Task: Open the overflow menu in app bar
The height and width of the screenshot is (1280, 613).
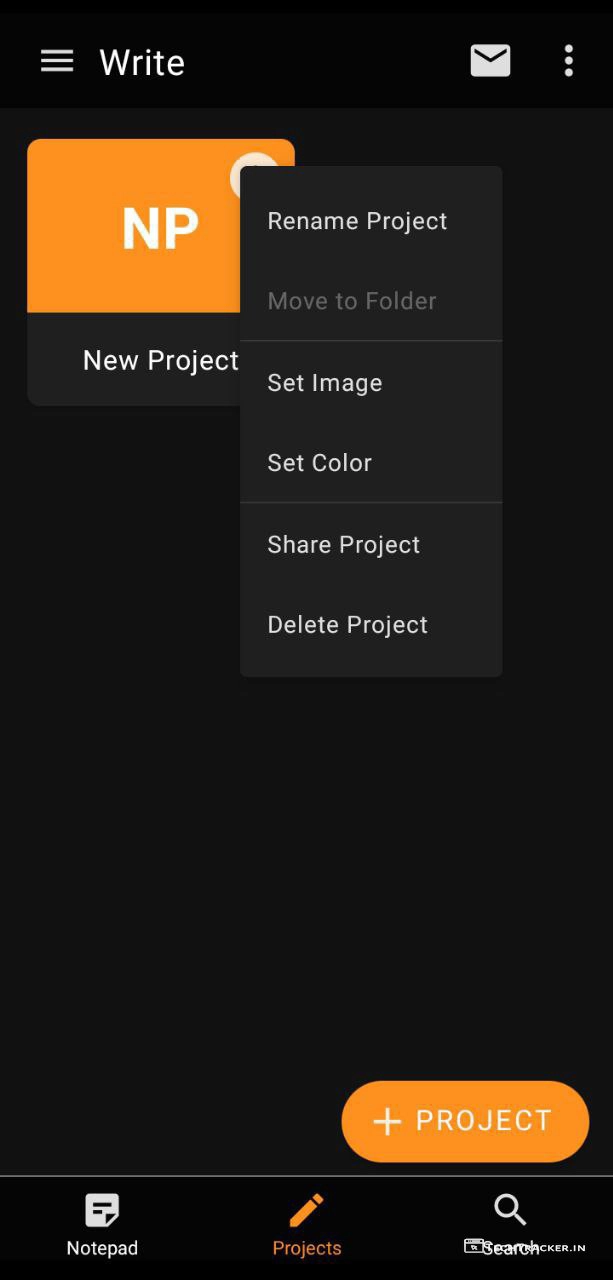Action: pos(568,62)
